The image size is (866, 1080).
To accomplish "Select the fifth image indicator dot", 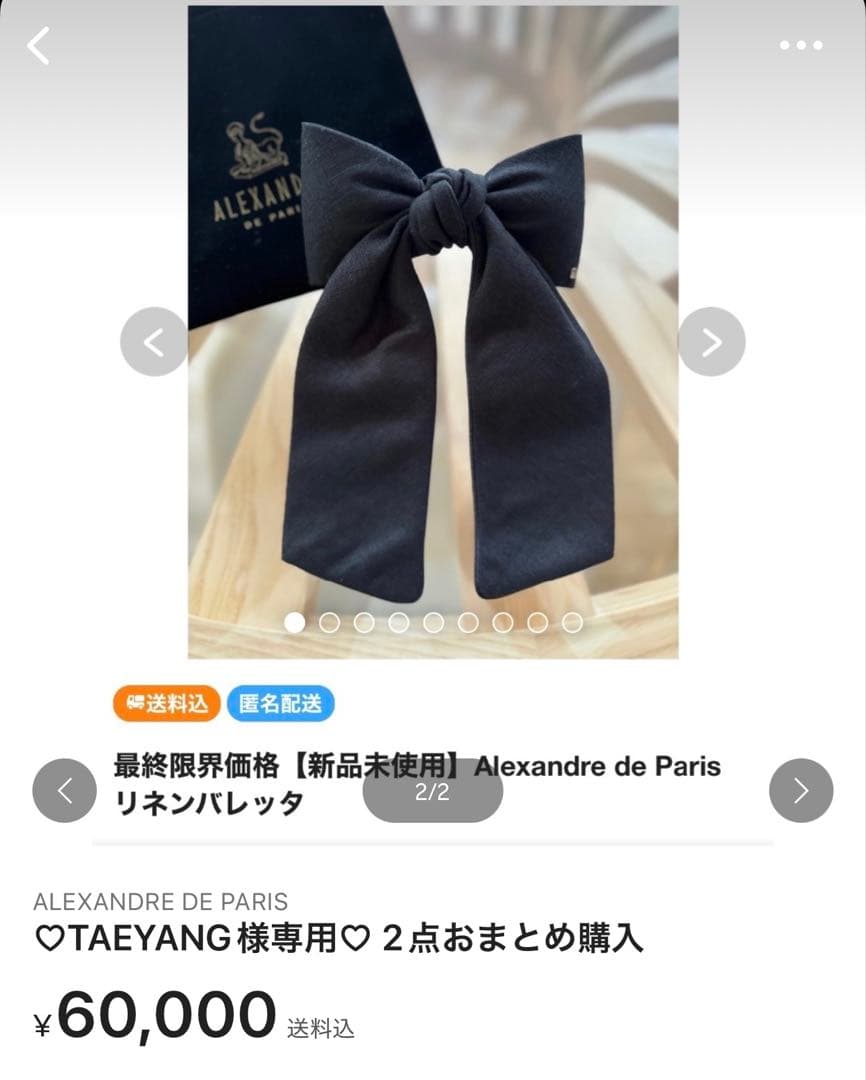I will pos(433,622).
